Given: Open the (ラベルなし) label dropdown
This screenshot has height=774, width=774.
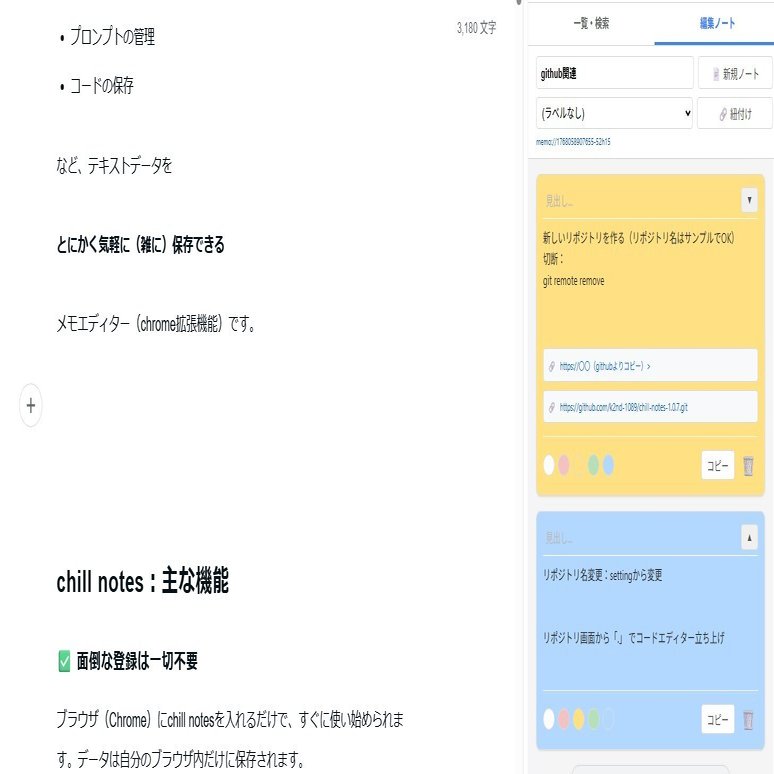Looking at the screenshot, I should pos(614,113).
